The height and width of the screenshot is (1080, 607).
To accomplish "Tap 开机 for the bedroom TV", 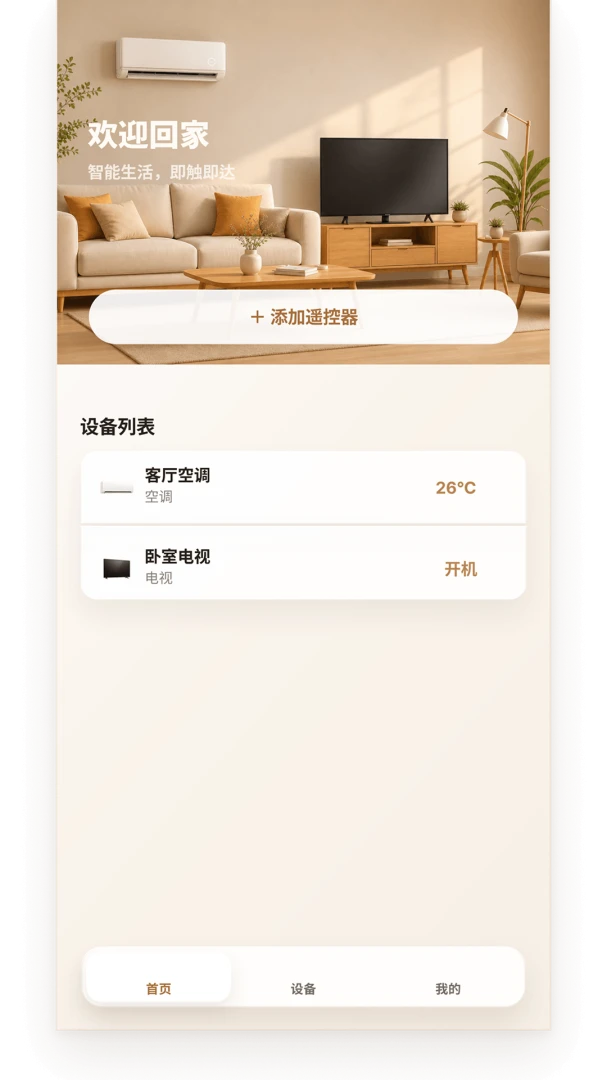I will click(x=460, y=570).
